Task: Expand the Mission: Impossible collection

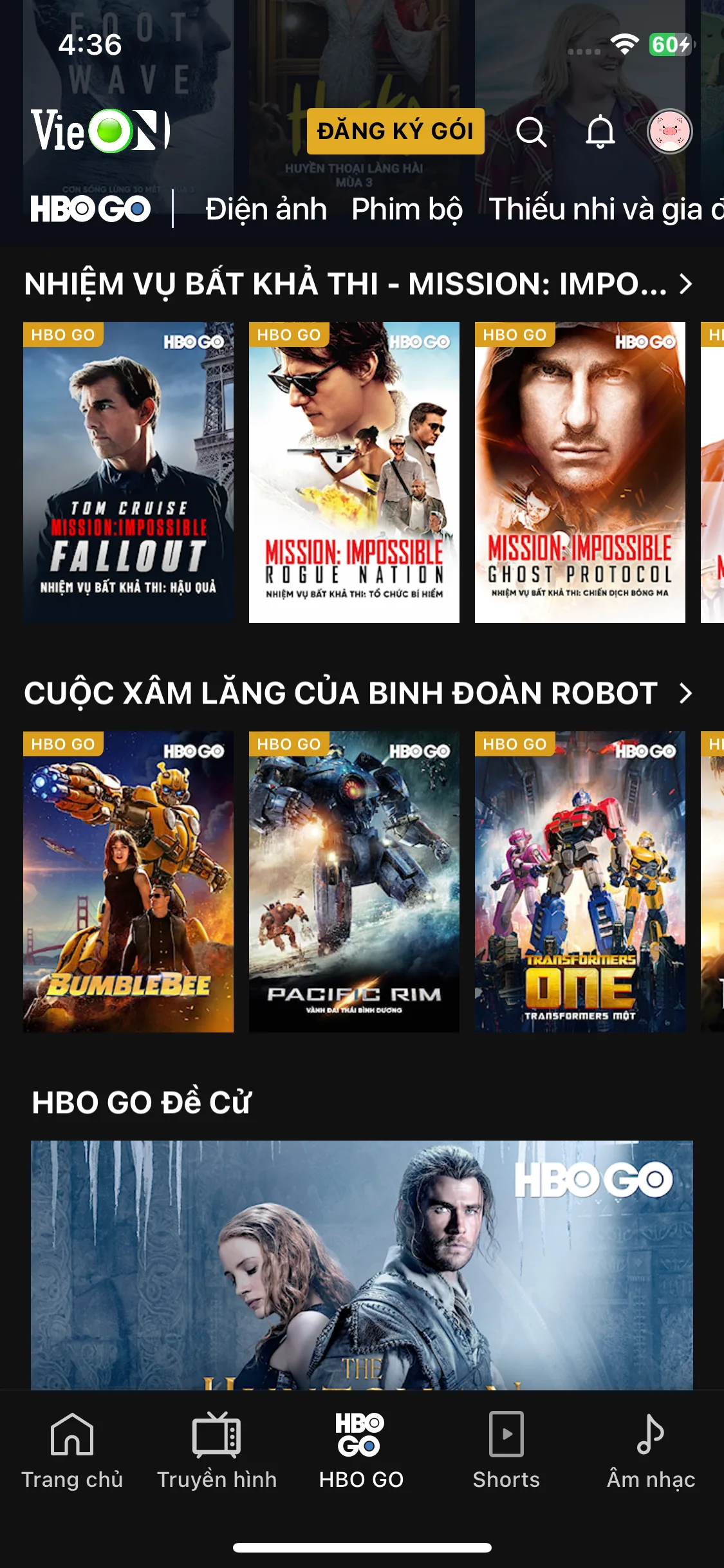Action: tap(685, 283)
